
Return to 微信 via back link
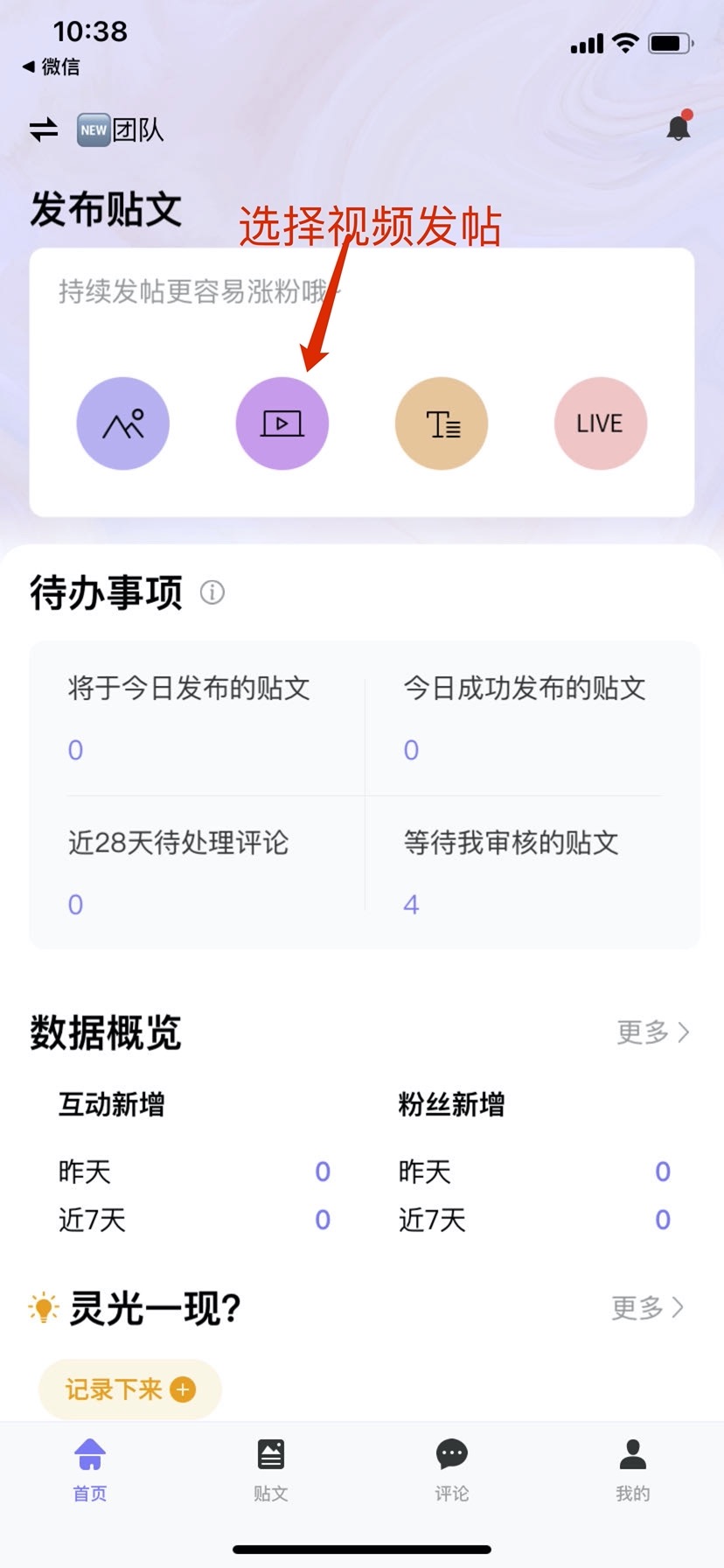point(51,66)
